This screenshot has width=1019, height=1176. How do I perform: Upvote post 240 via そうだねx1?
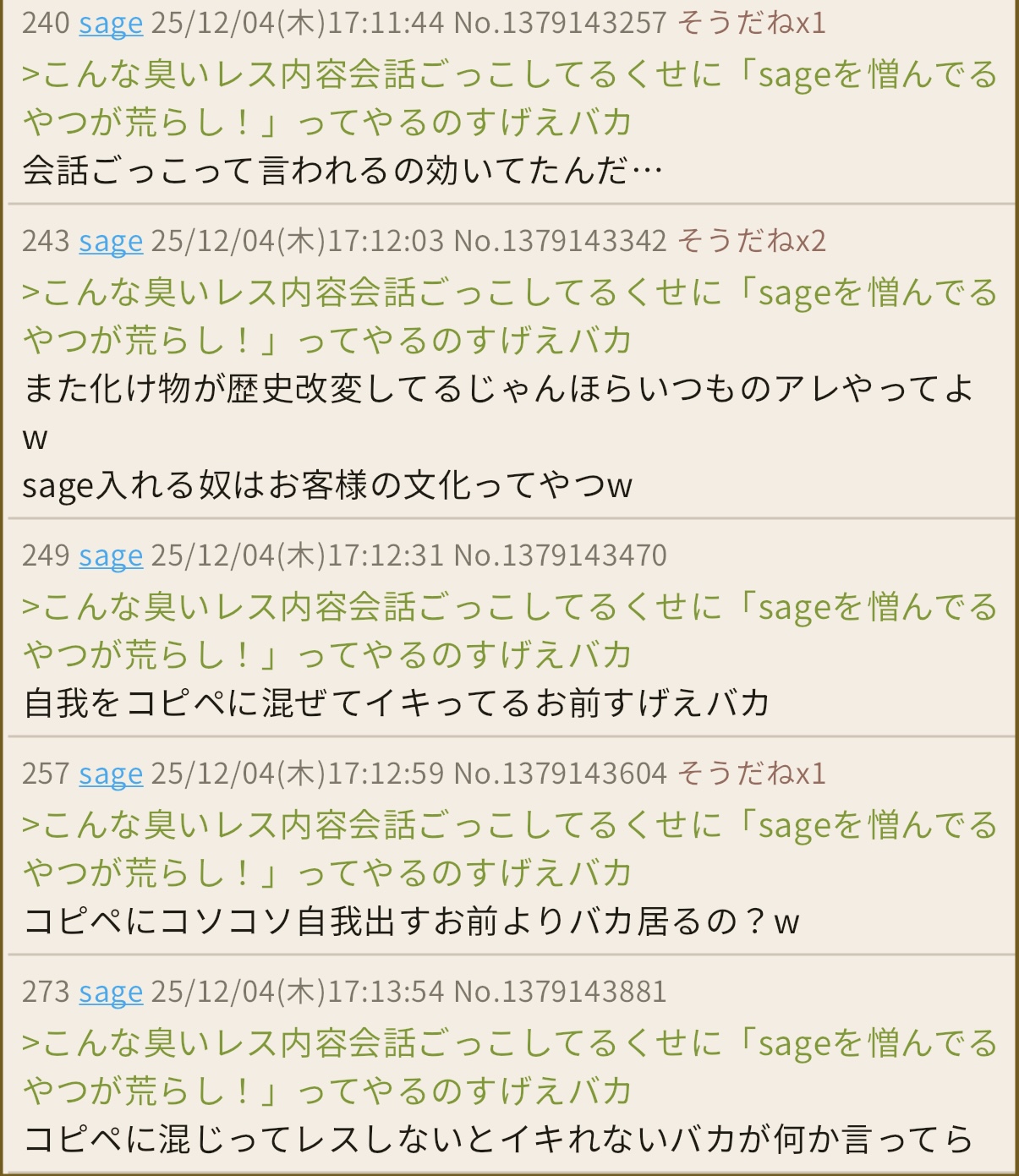[x=751, y=24]
